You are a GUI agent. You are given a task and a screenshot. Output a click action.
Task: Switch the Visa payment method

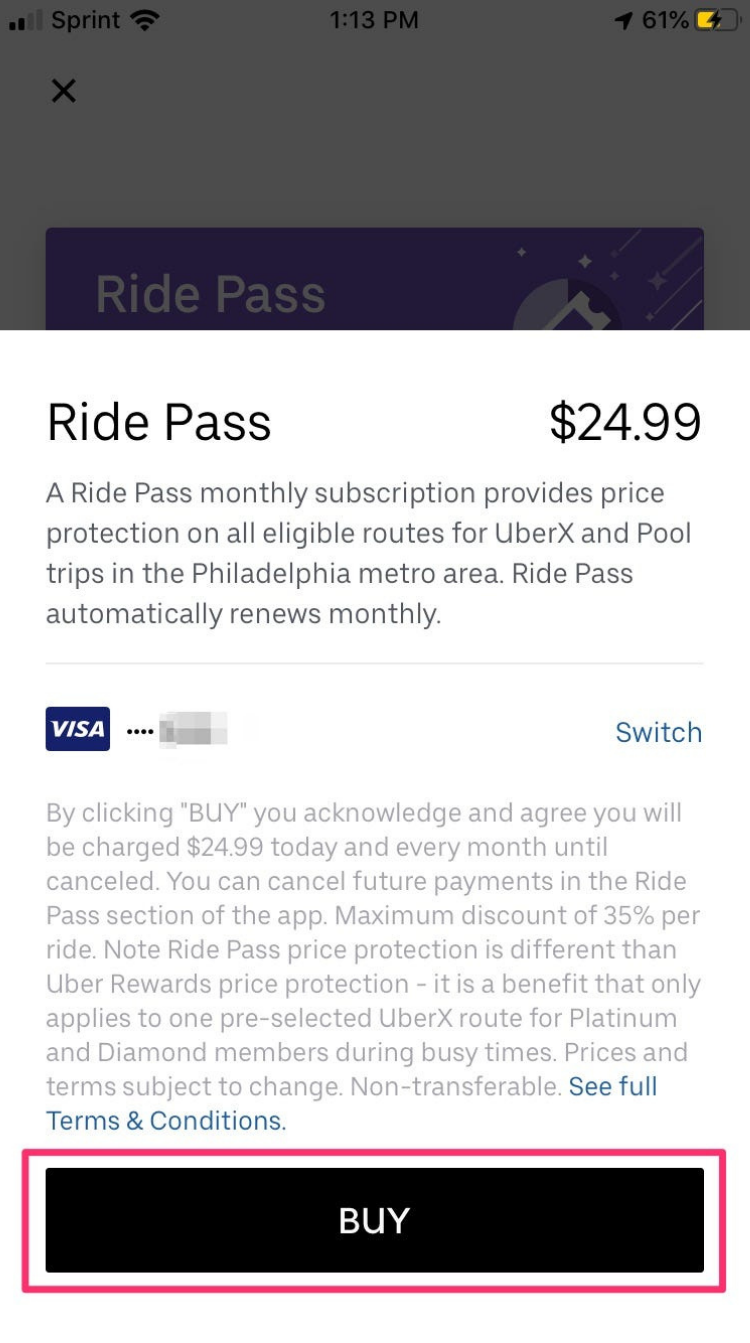(x=658, y=732)
